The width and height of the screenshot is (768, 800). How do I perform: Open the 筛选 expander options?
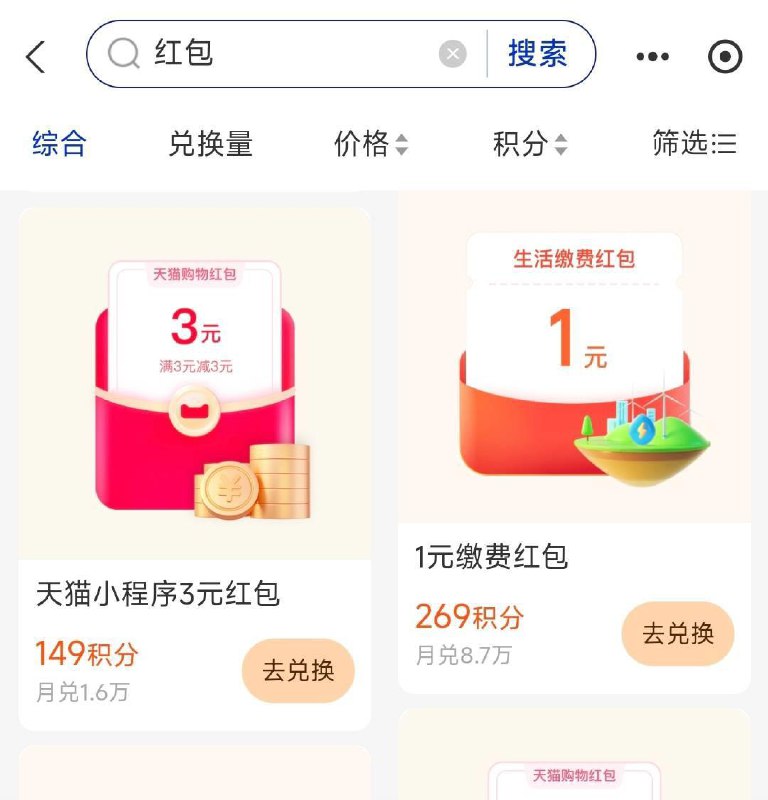point(692,144)
